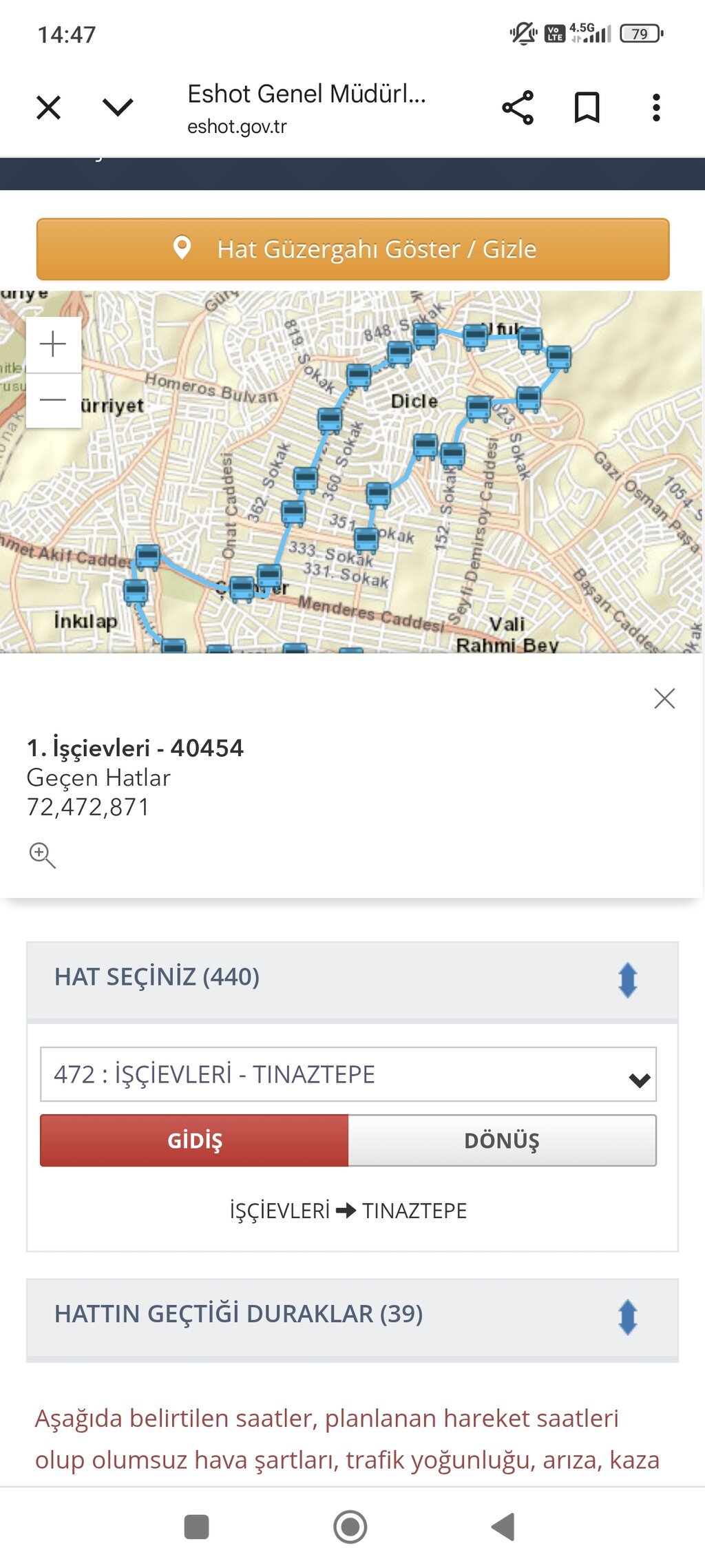Select the GİDİŞ direction
The width and height of the screenshot is (705, 1568).
click(194, 1140)
